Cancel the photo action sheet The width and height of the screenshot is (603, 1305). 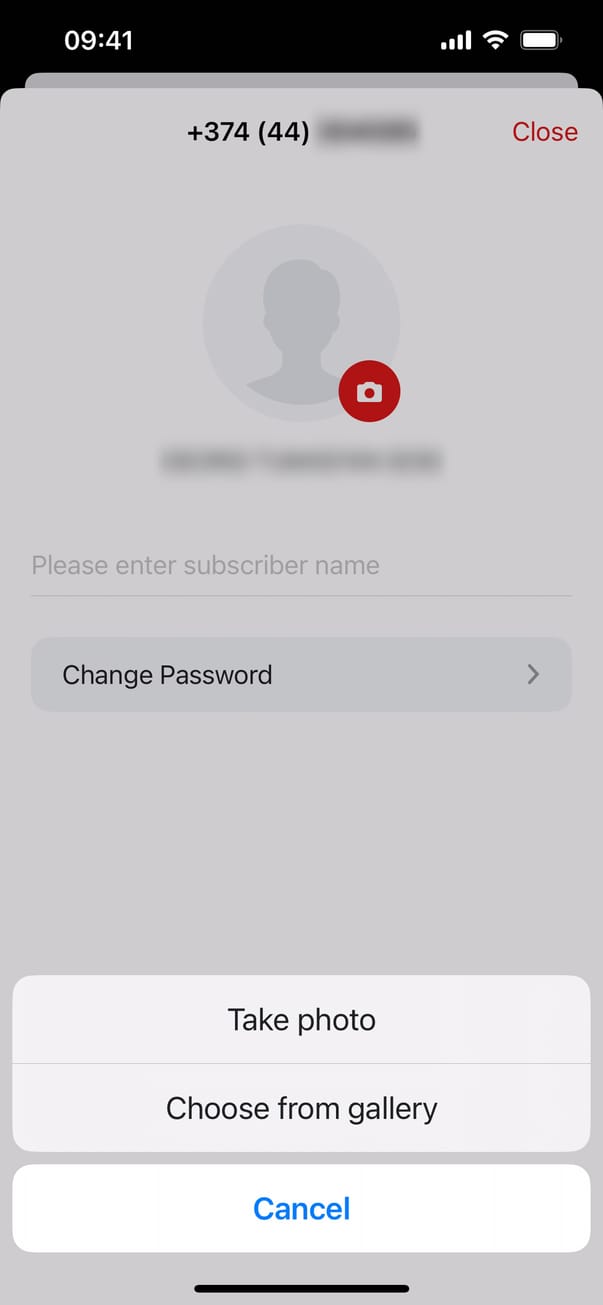(301, 1208)
